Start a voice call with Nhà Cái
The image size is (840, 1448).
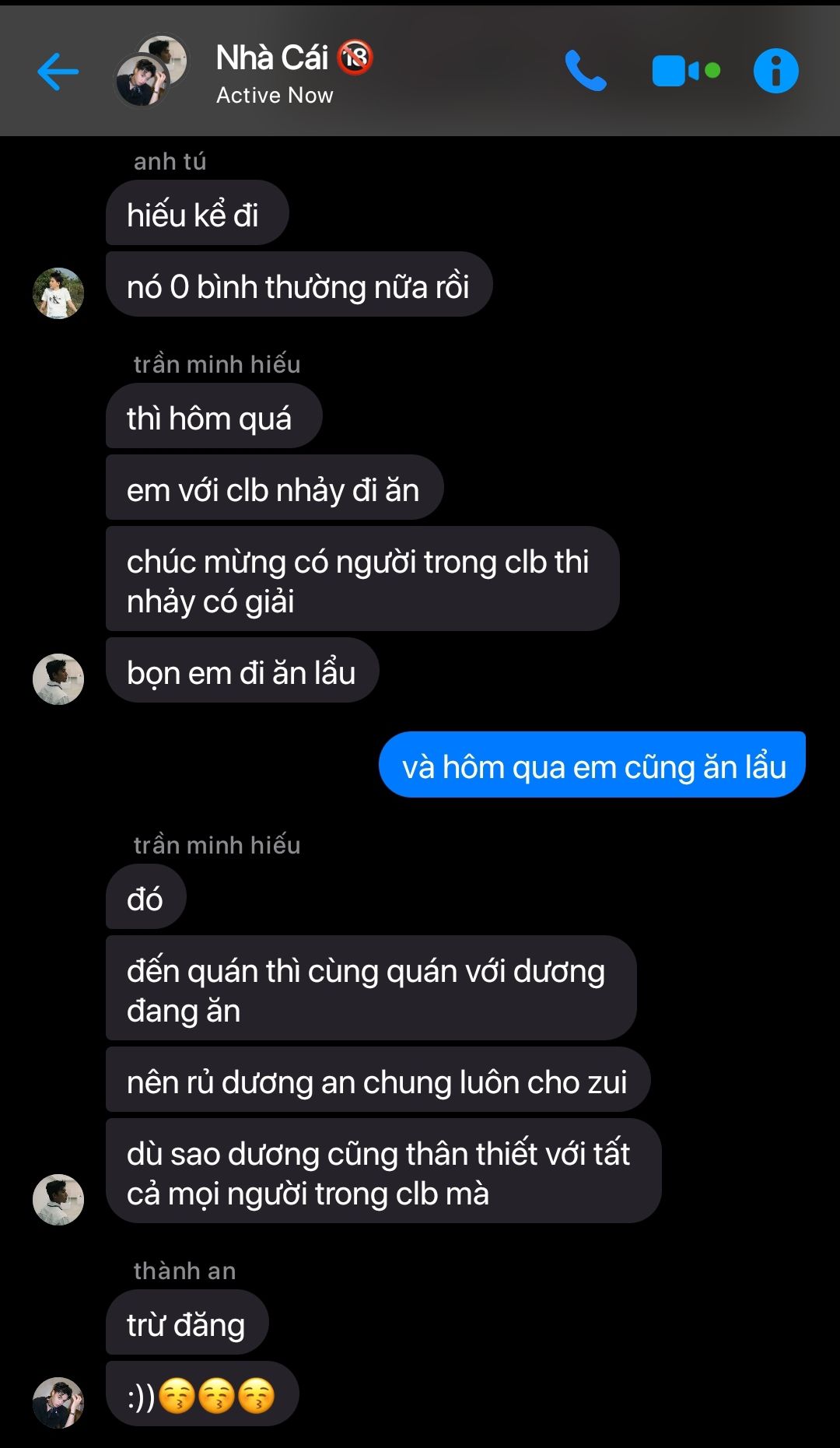pyautogui.click(x=586, y=71)
